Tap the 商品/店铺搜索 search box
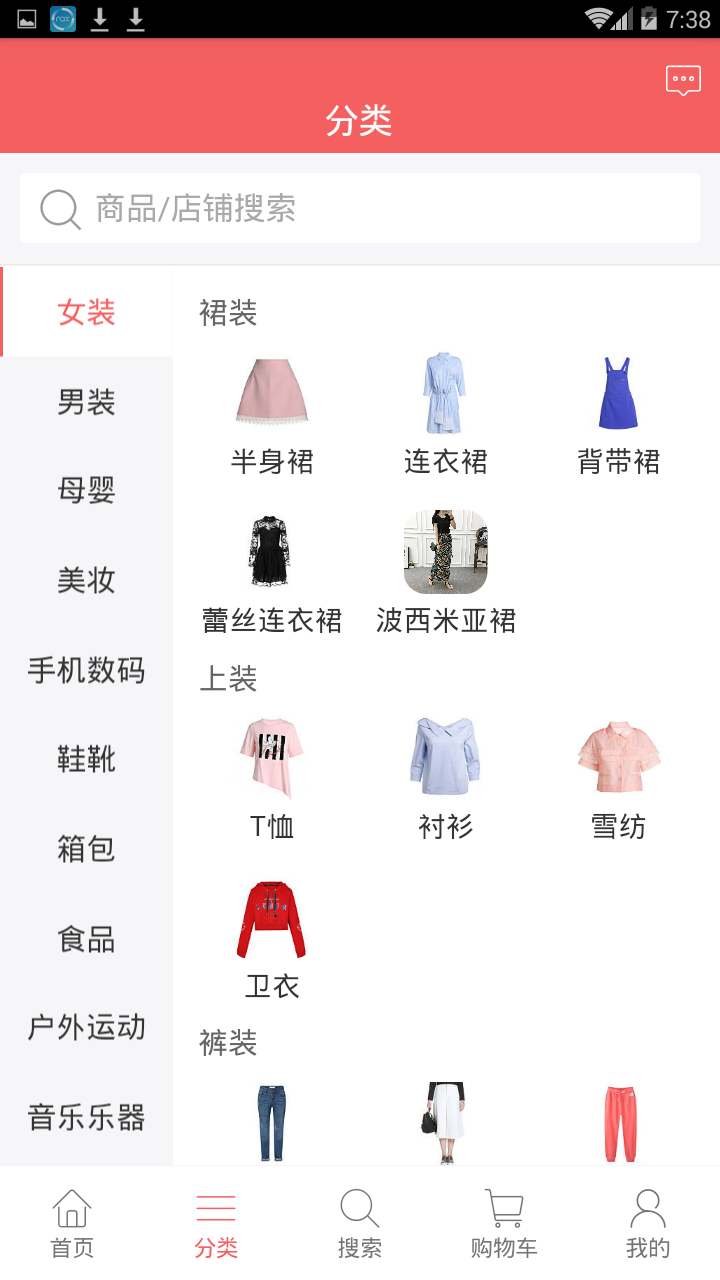This screenshot has height=1280, width=720. (x=360, y=208)
